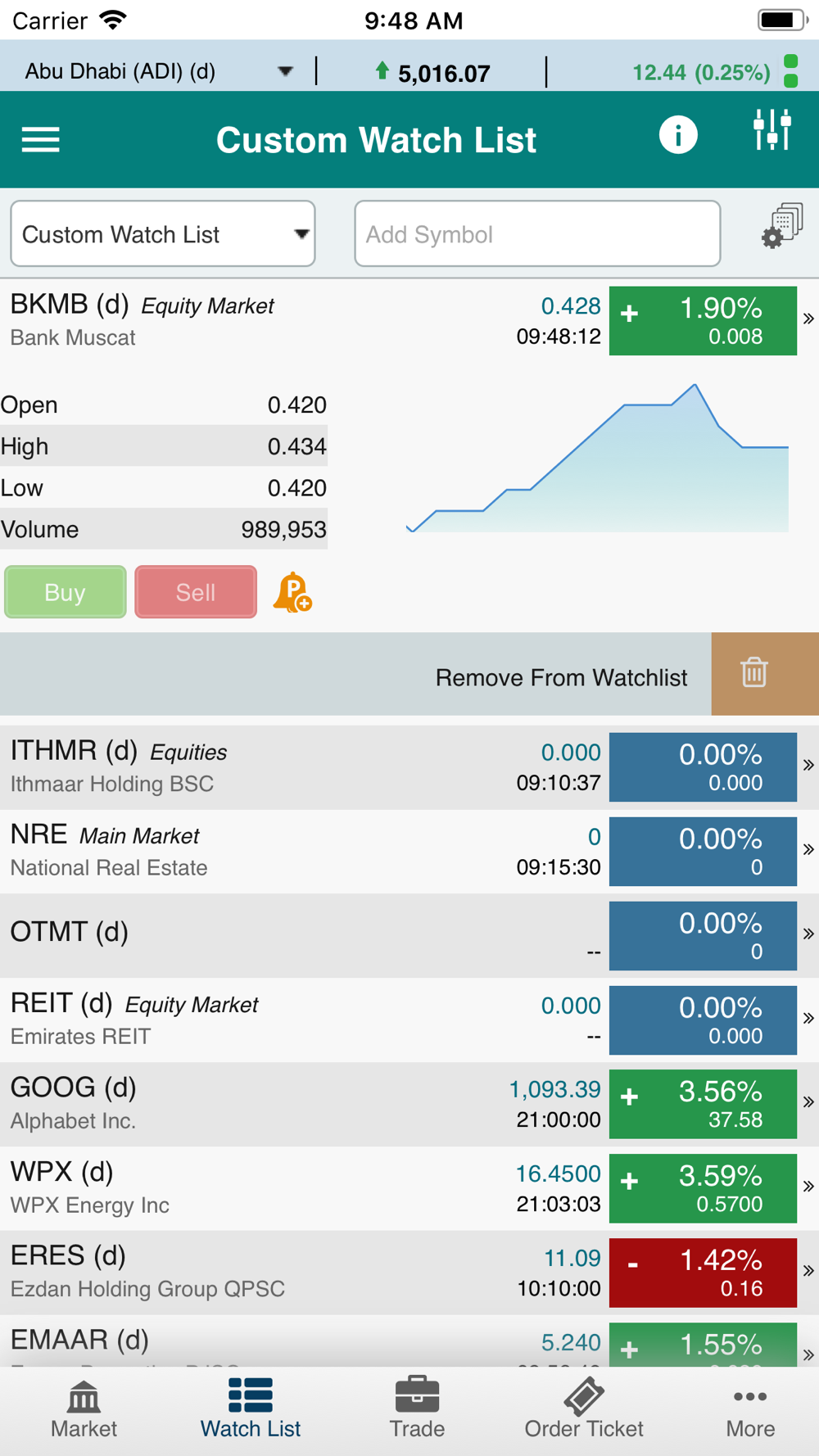Open the ITHMR Ithmaar Holding row
This screenshot has width=819, height=1456.
409,767
